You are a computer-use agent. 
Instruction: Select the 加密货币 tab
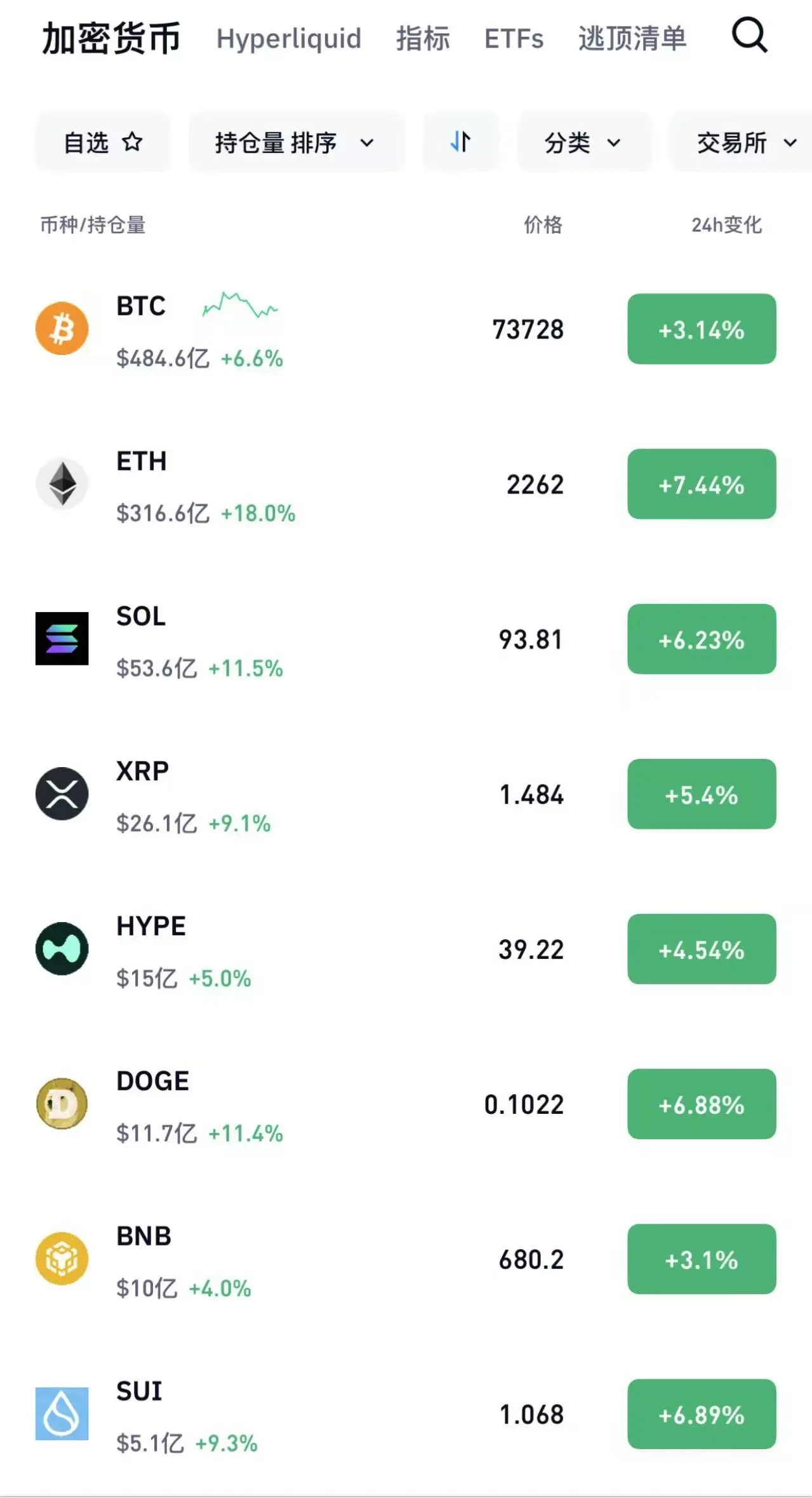coord(111,38)
